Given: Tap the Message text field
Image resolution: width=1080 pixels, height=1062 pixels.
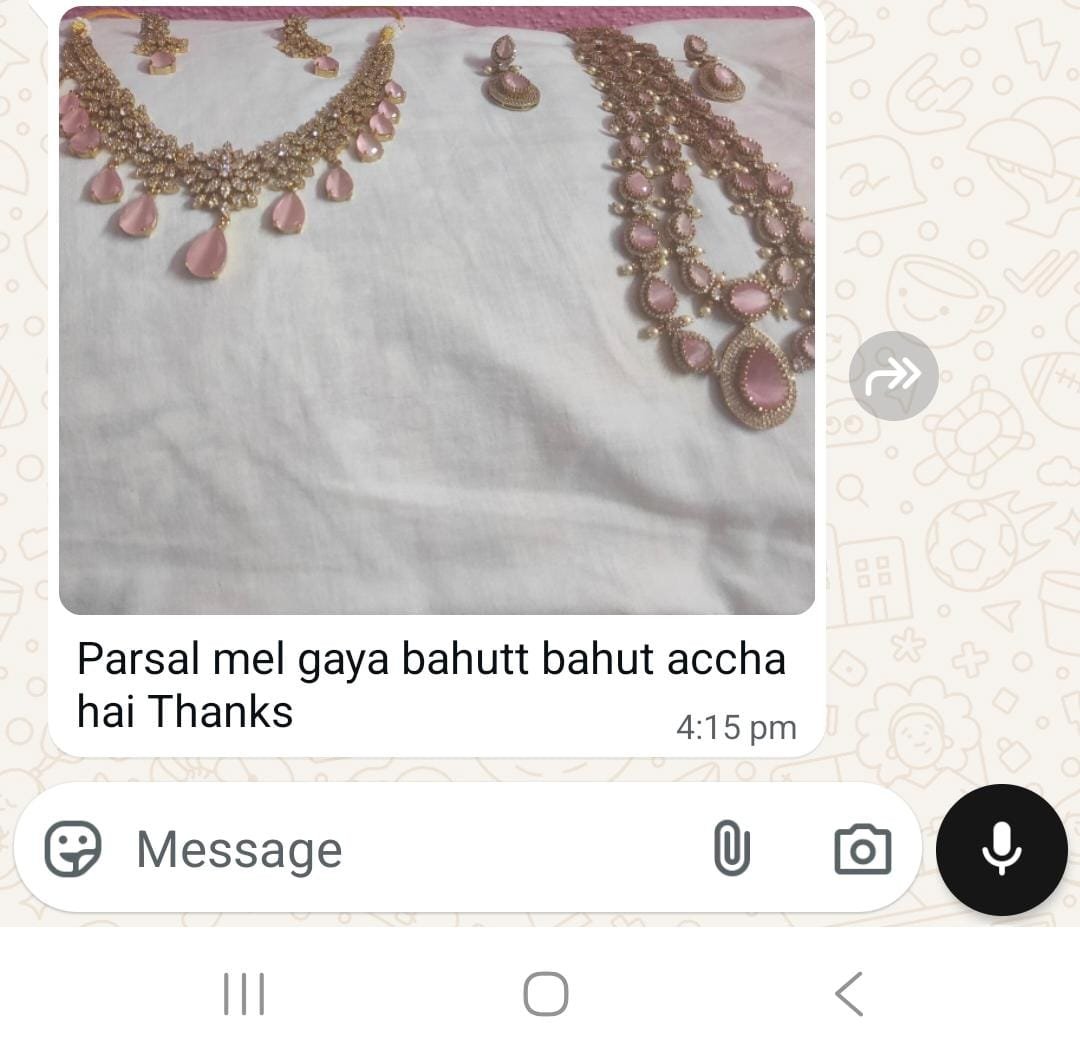Looking at the screenshot, I should tap(400, 850).
